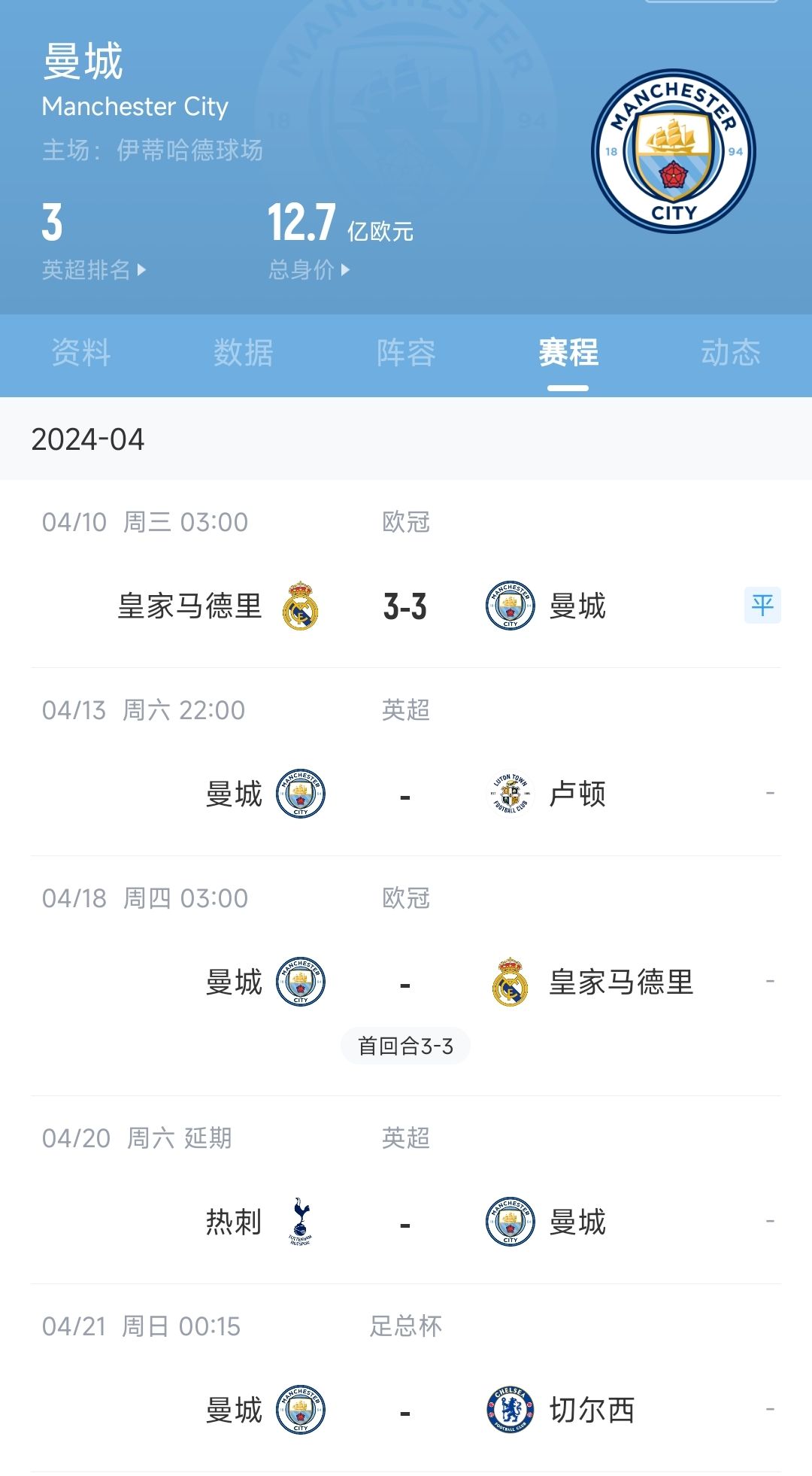Open the 04/13 曼城 vs 卢顿 match
The height and width of the screenshot is (1476, 812).
click(405, 794)
